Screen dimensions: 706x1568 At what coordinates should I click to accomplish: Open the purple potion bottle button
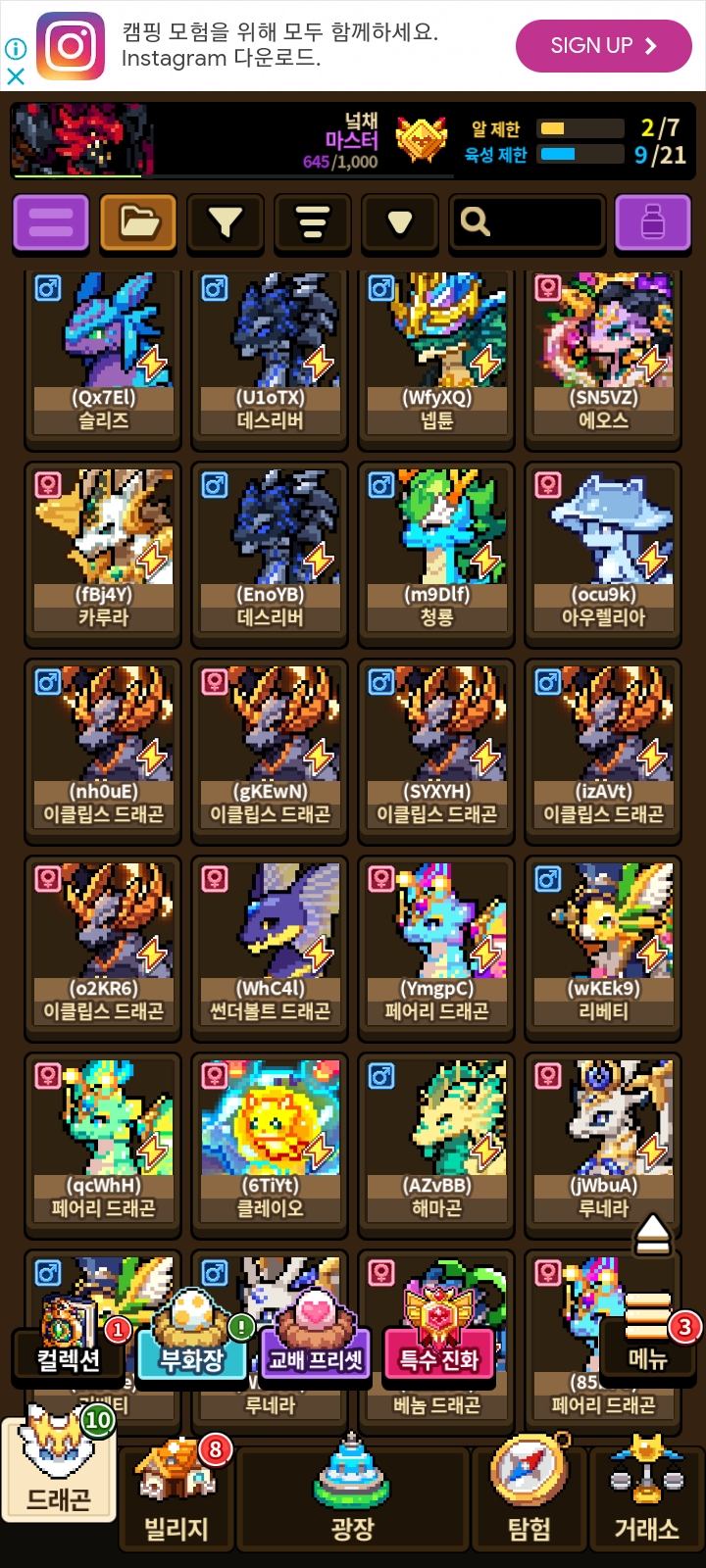click(652, 222)
